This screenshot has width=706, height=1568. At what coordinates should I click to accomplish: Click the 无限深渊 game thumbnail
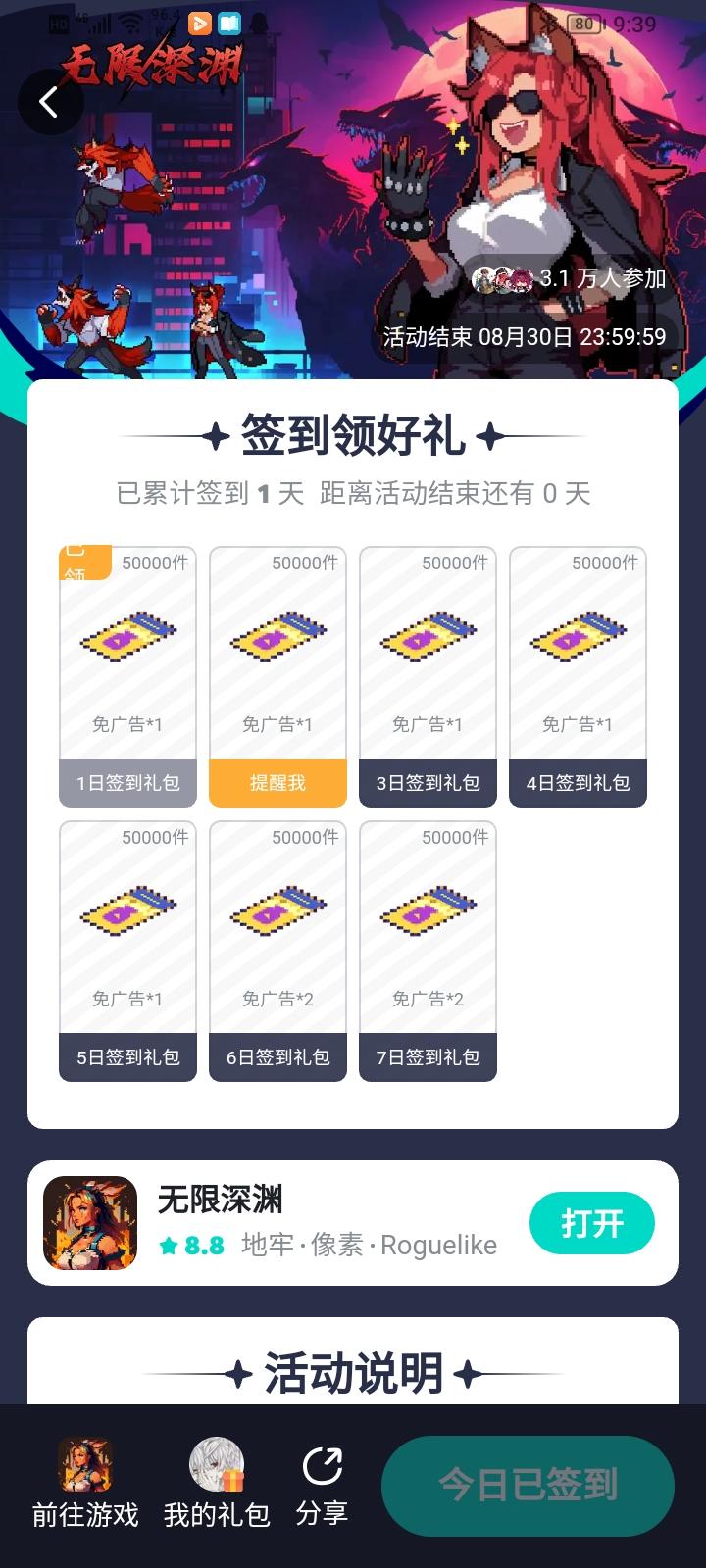coord(90,1223)
